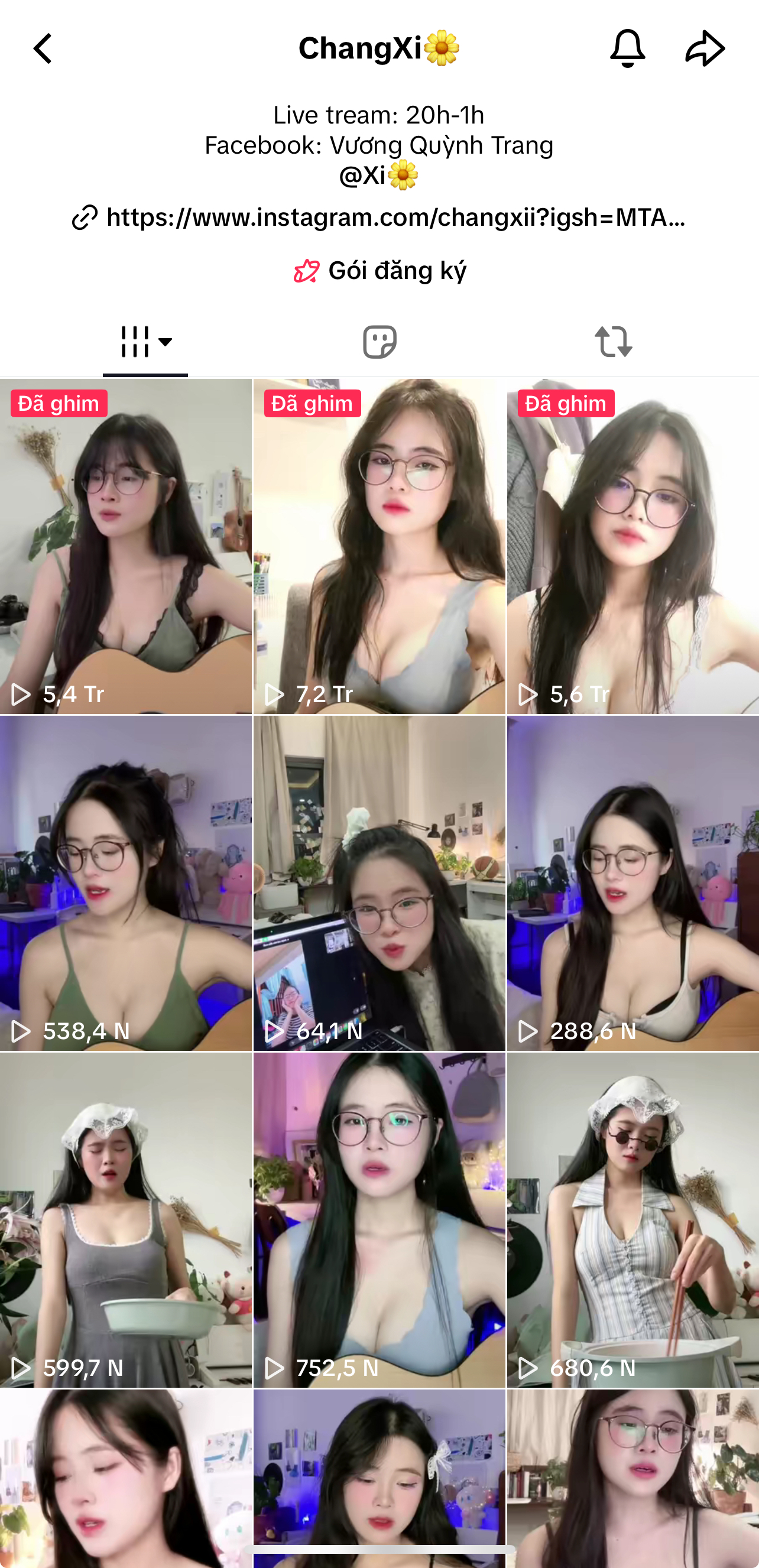Switch to the reposts tab

(x=613, y=342)
